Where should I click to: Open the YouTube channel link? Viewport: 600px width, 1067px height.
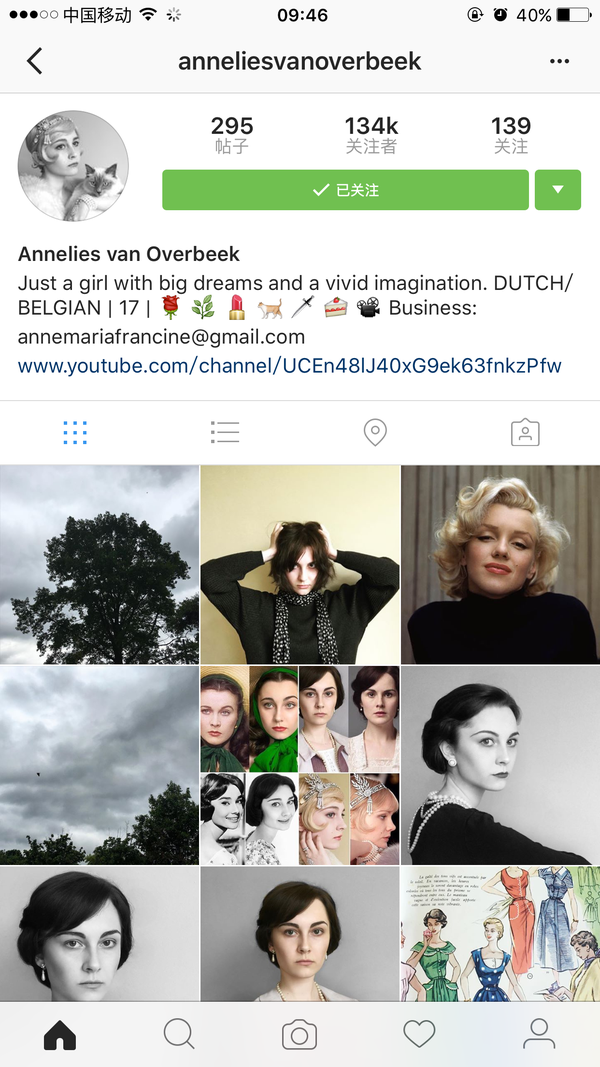point(289,366)
